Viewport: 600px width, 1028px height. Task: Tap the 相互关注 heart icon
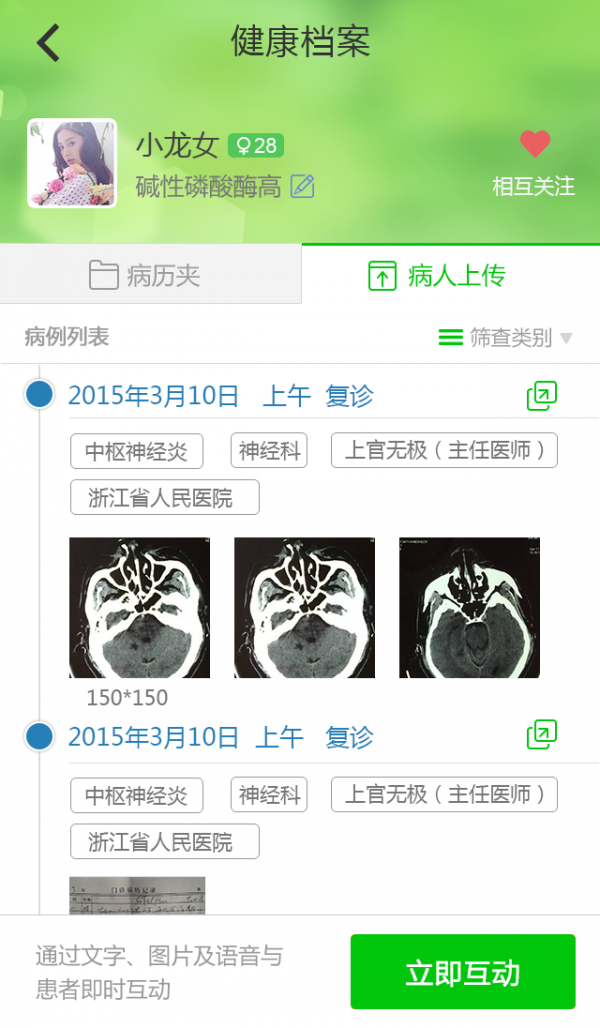pyautogui.click(x=535, y=145)
